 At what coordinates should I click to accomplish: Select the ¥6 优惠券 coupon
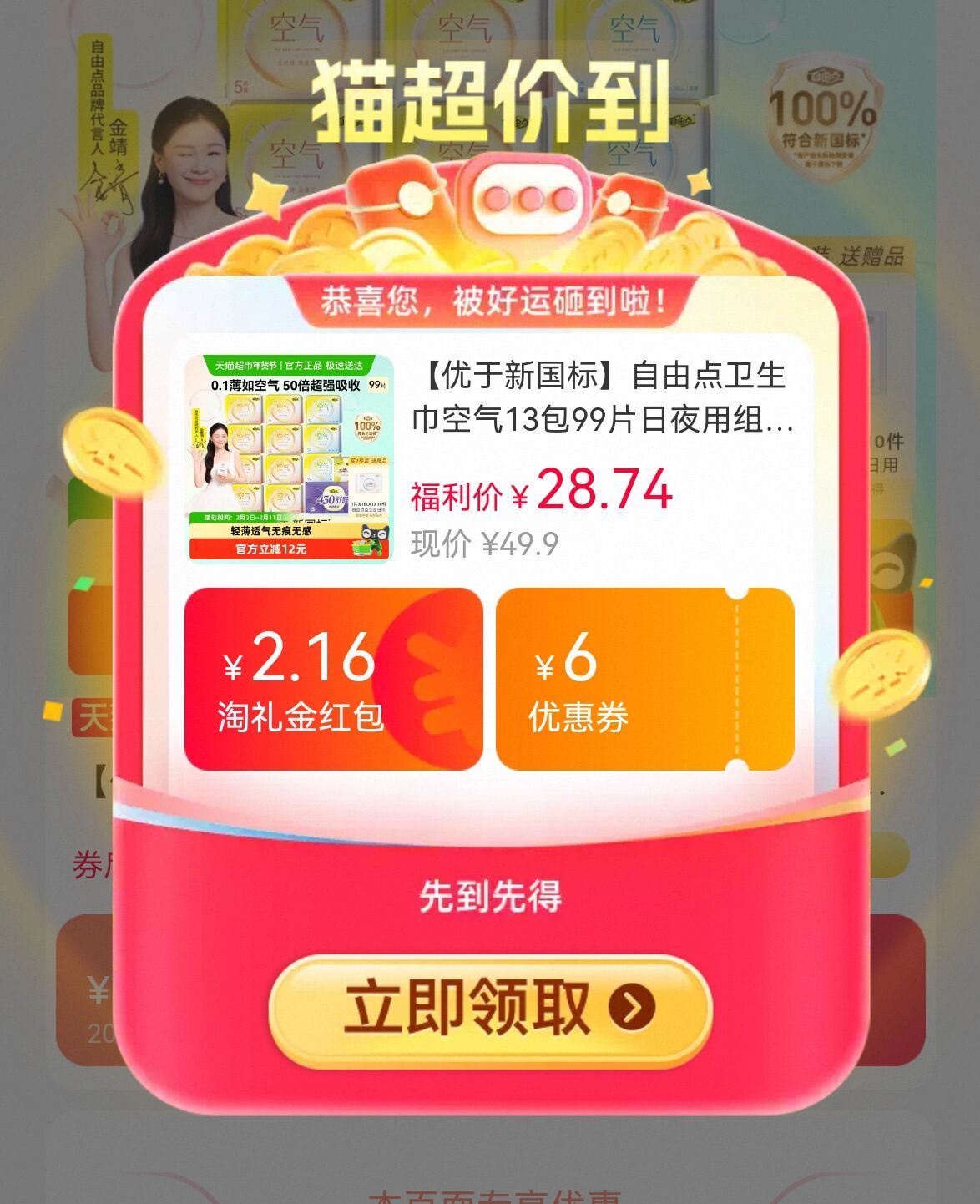tap(645, 679)
